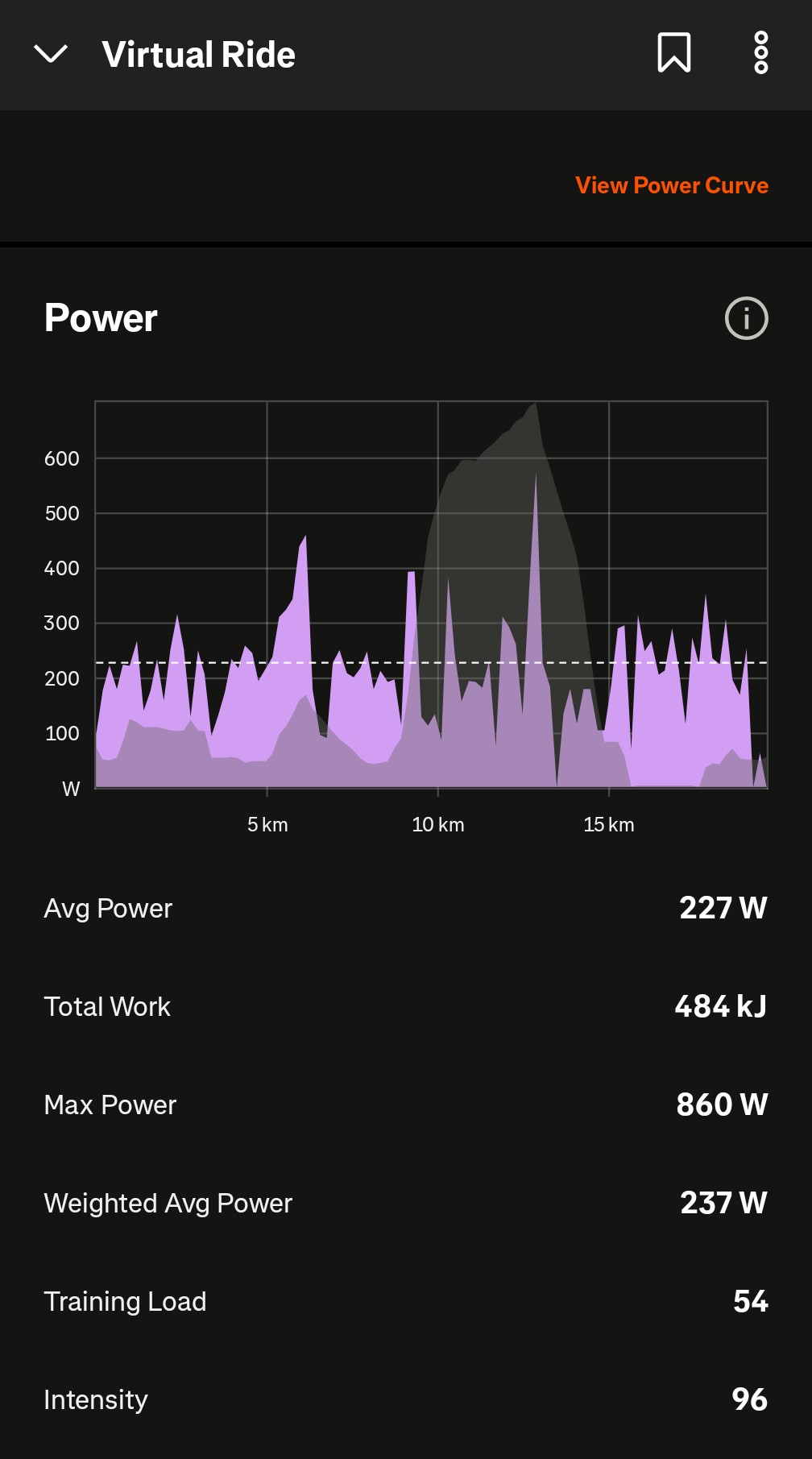Bookmark this Virtual Ride activity
The width and height of the screenshot is (812, 1459).
tap(673, 53)
